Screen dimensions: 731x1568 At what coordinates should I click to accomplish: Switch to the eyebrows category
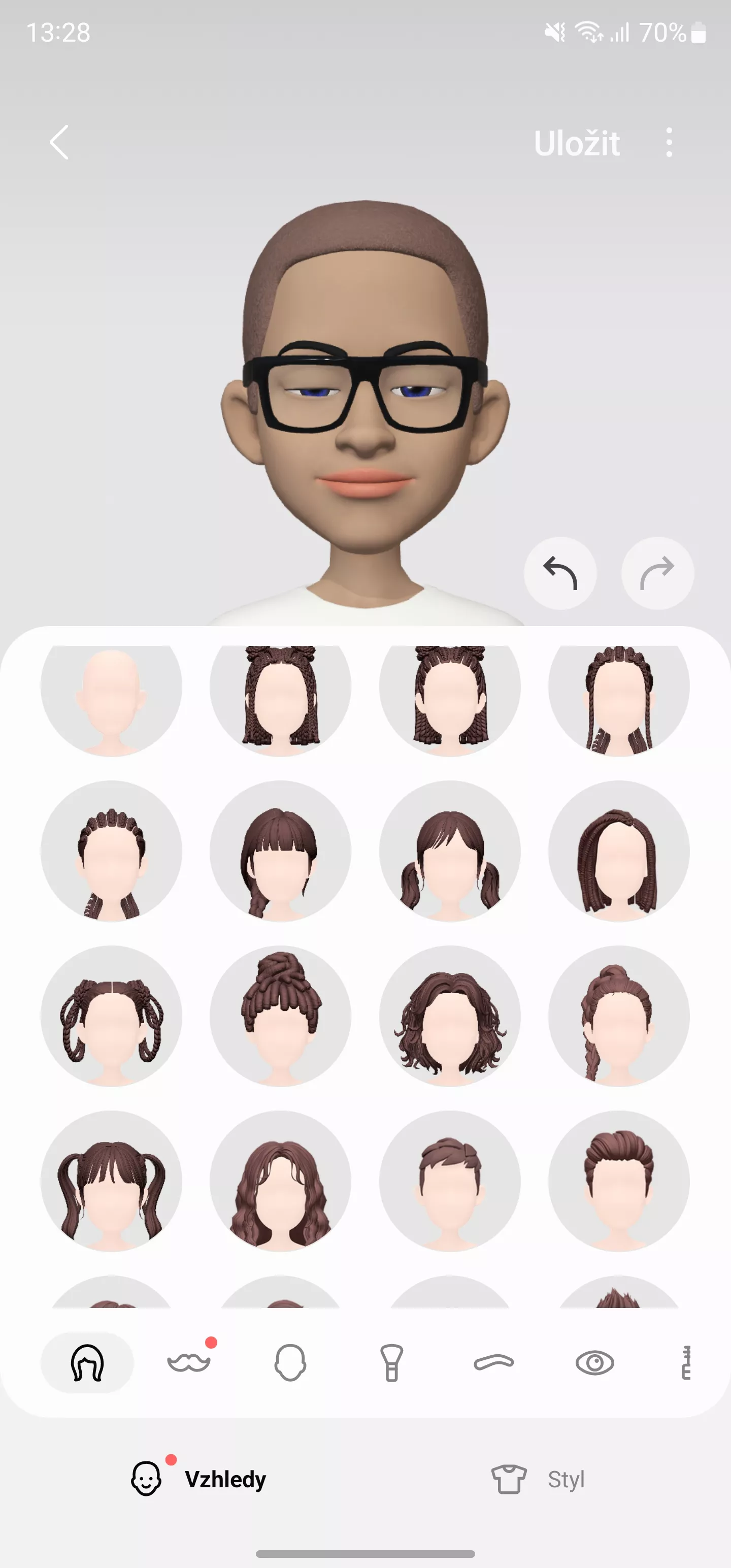coord(493,1362)
